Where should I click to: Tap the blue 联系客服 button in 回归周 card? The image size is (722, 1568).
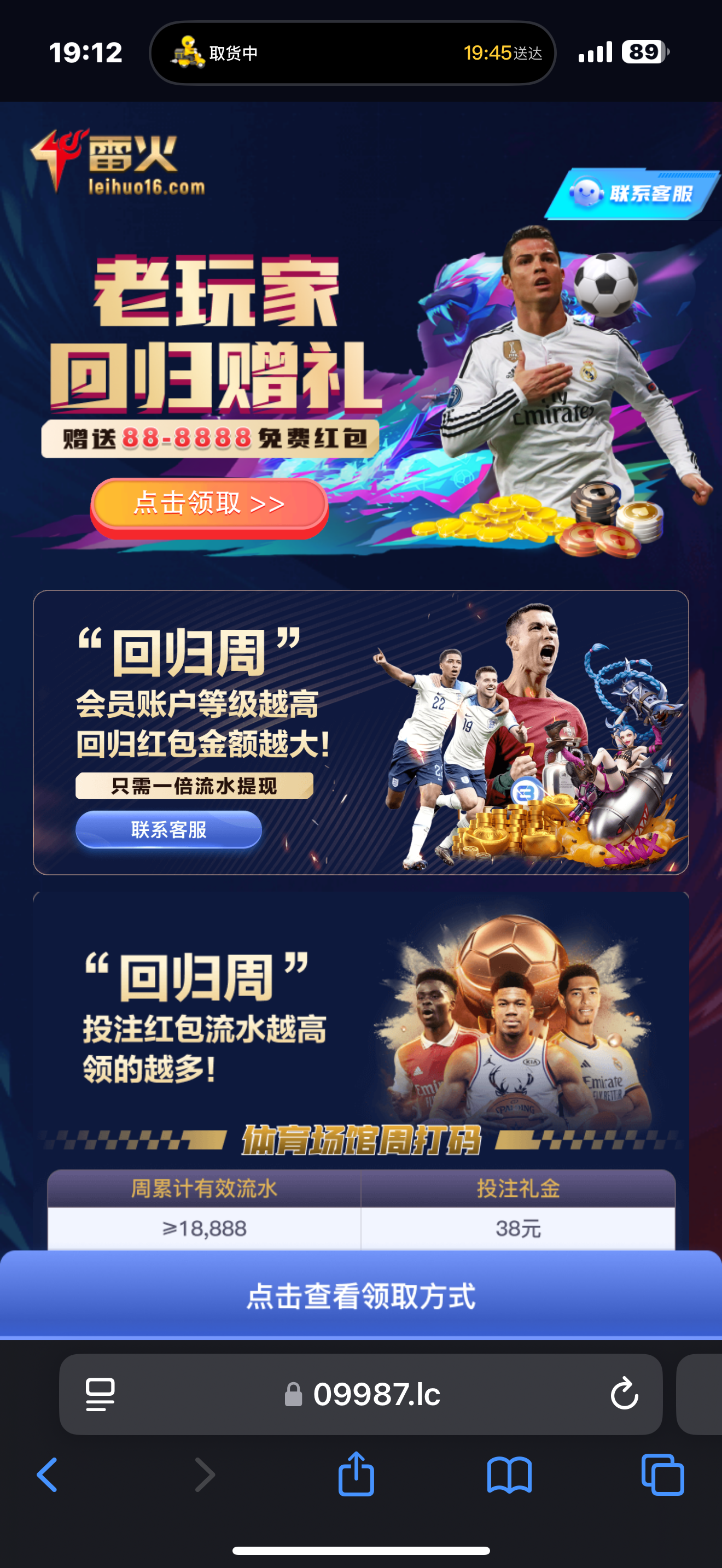tap(168, 829)
